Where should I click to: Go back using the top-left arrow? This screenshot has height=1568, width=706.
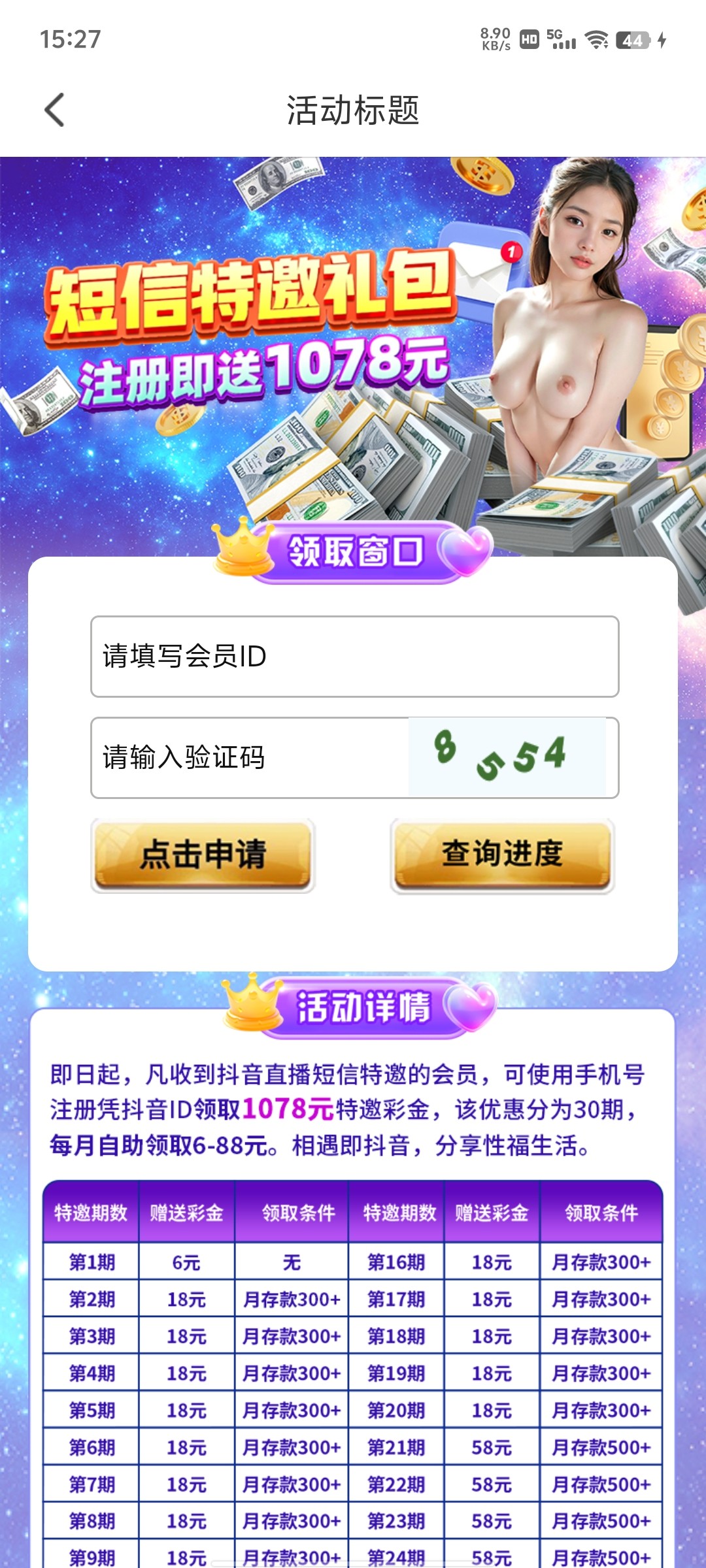tap(55, 110)
